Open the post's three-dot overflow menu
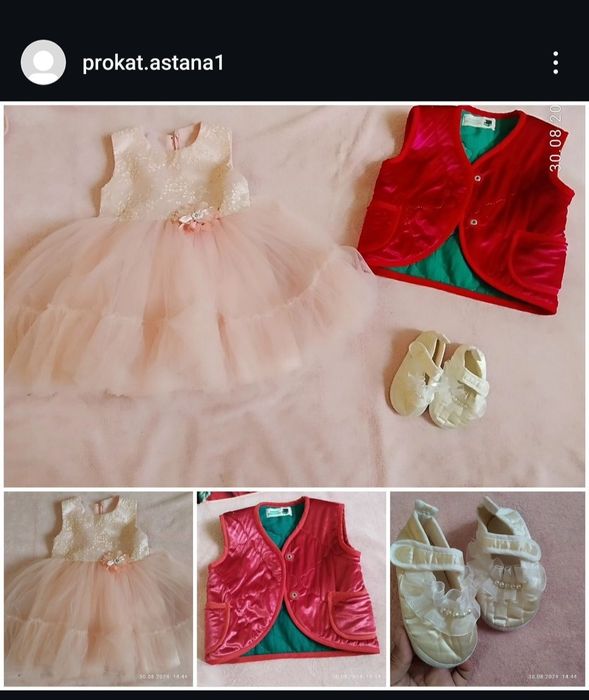This screenshot has height=700, width=589. tap(556, 63)
